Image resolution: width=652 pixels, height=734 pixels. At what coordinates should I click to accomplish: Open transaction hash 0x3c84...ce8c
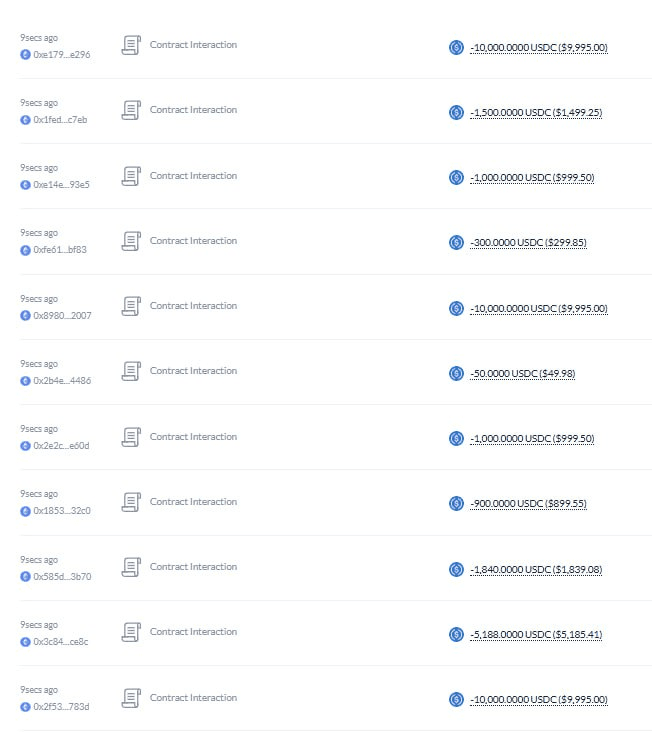click(60, 642)
